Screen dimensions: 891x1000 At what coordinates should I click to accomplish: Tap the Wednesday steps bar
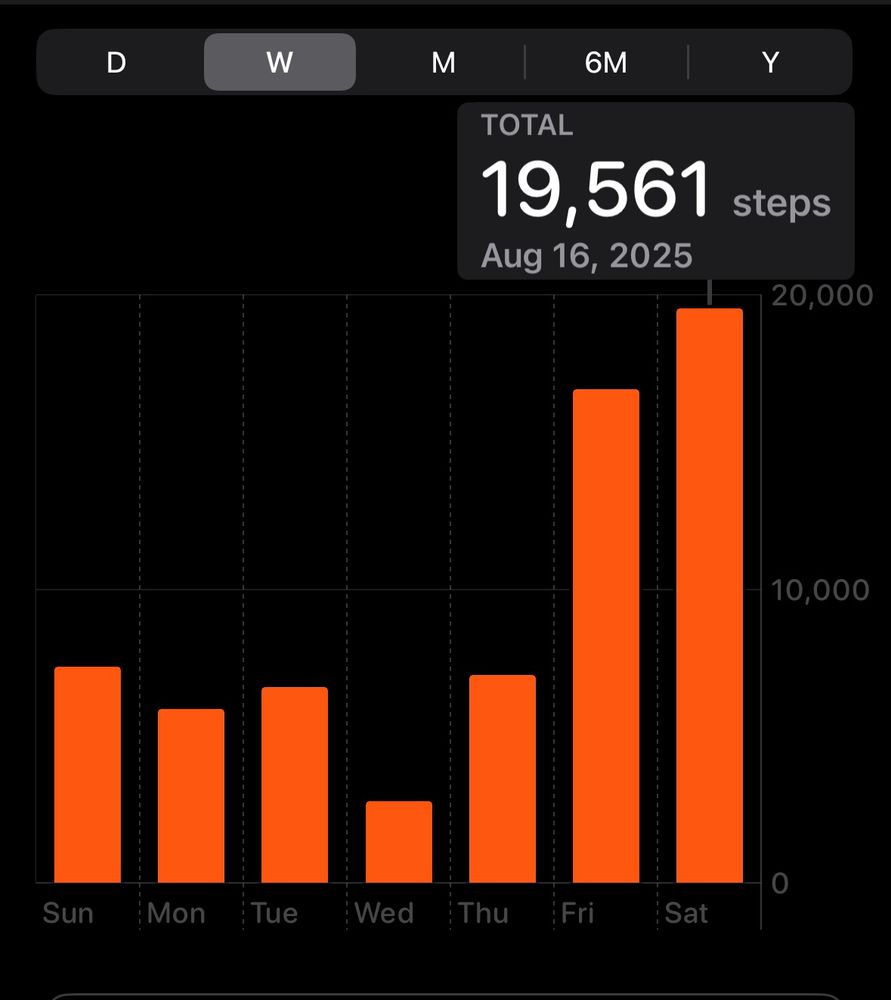[399, 842]
